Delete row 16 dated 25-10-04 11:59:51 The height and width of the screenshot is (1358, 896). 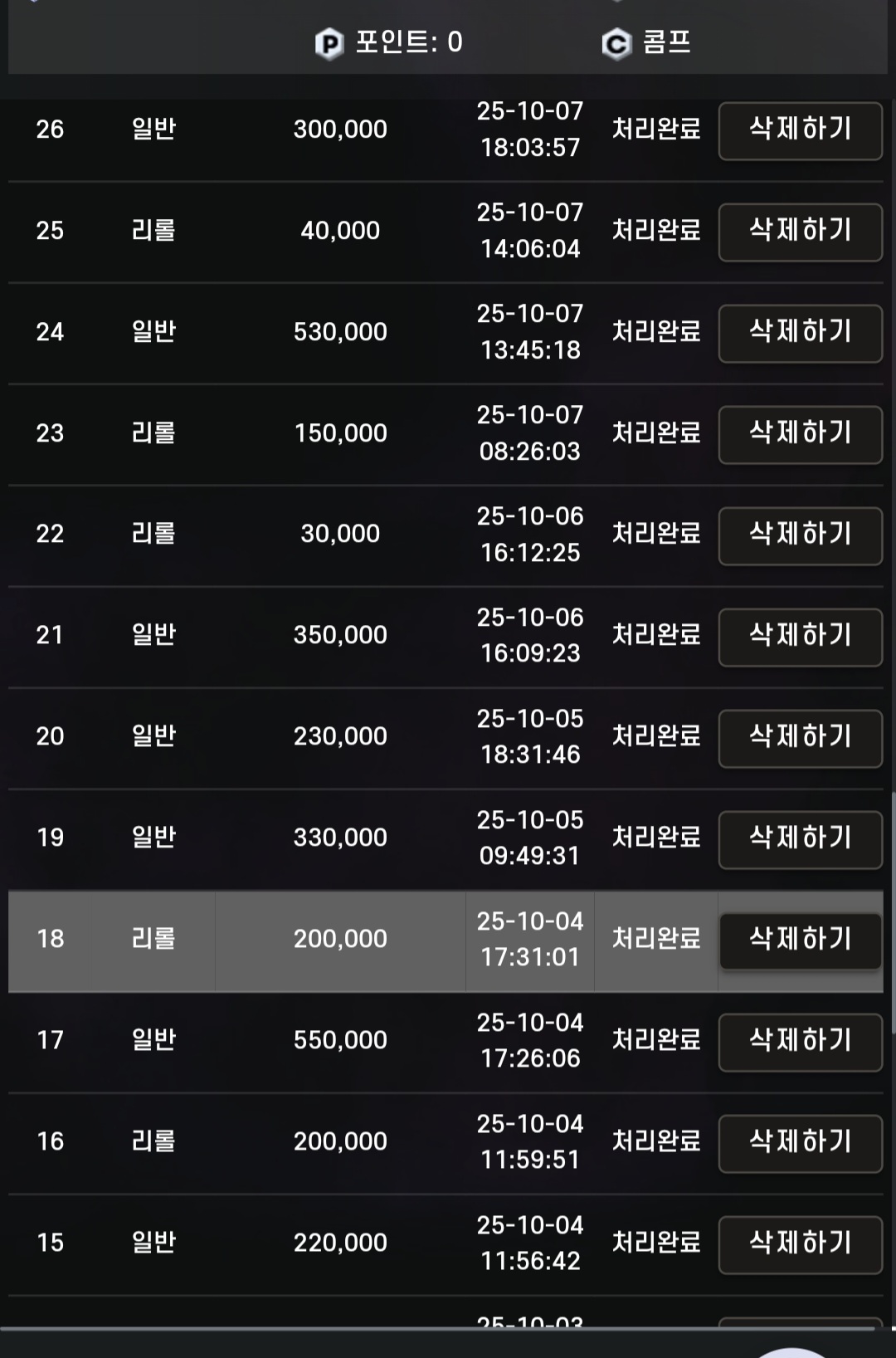pyautogui.click(x=800, y=1143)
